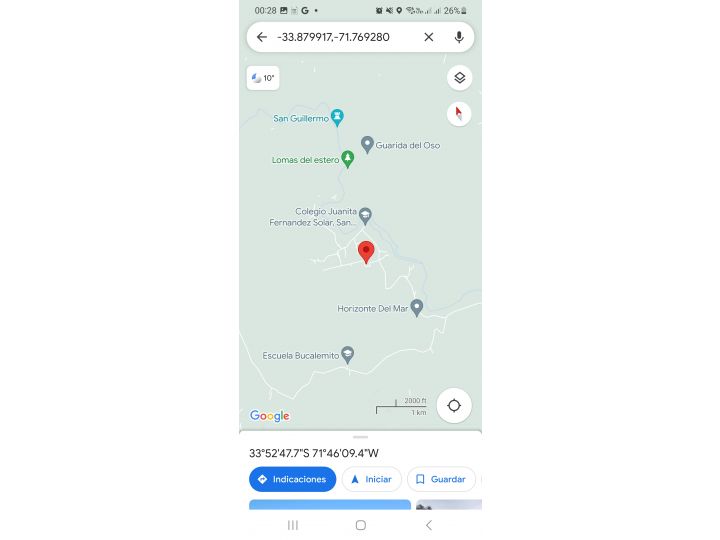Select the Guarida del Oso marker
Screen dimensions: 720x540
(368, 145)
